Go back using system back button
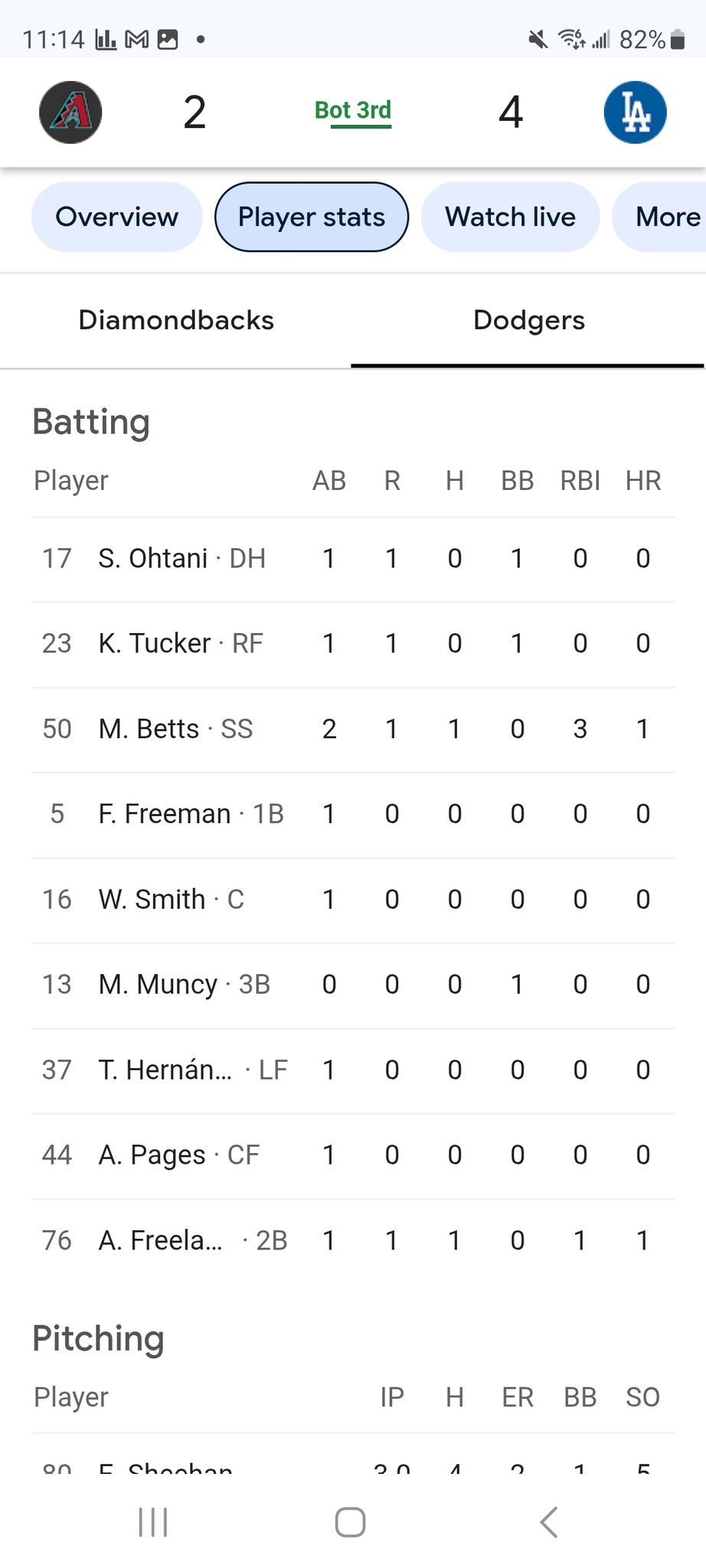Image resolution: width=706 pixels, height=1568 pixels. [x=548, y=1522]
